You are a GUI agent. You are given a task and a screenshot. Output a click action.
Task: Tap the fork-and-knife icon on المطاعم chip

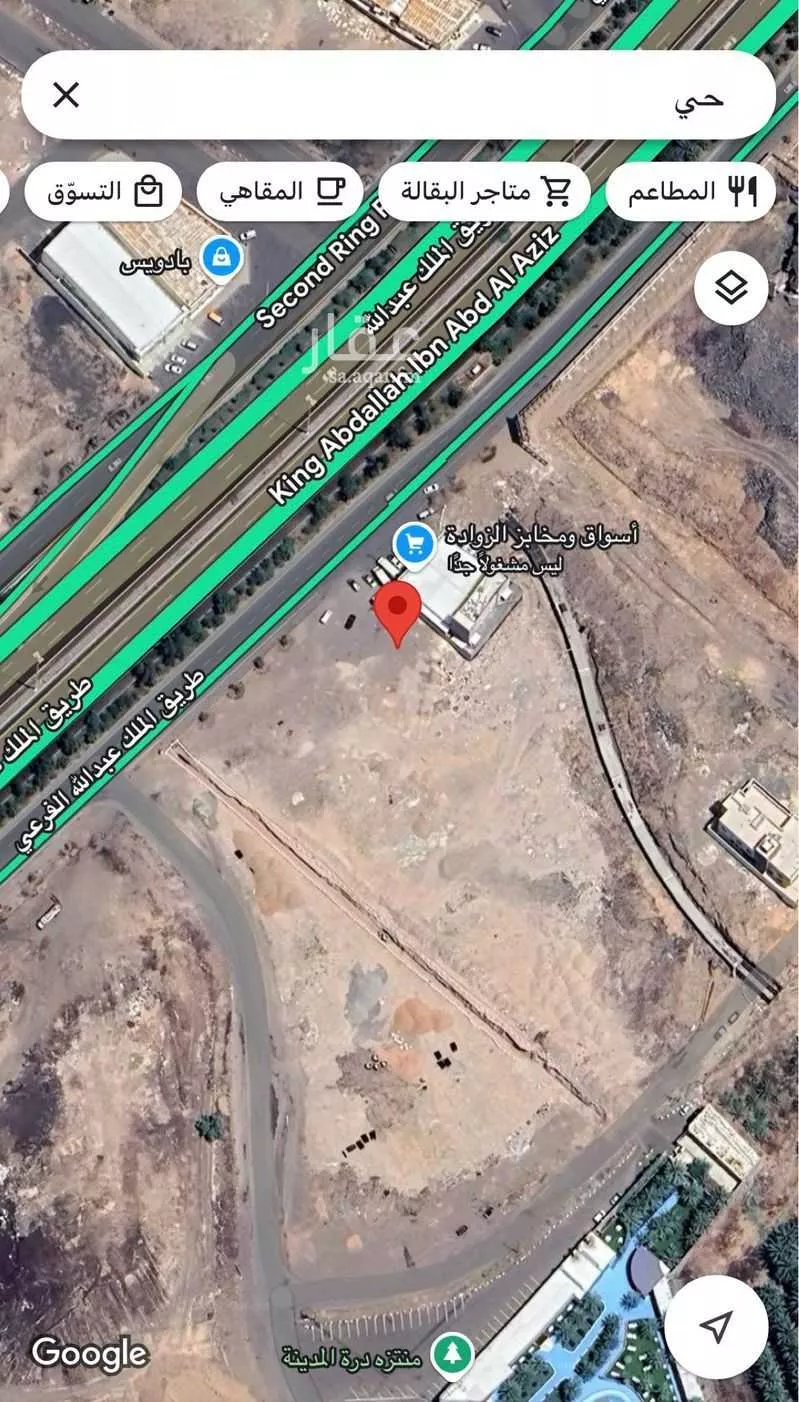739,190
